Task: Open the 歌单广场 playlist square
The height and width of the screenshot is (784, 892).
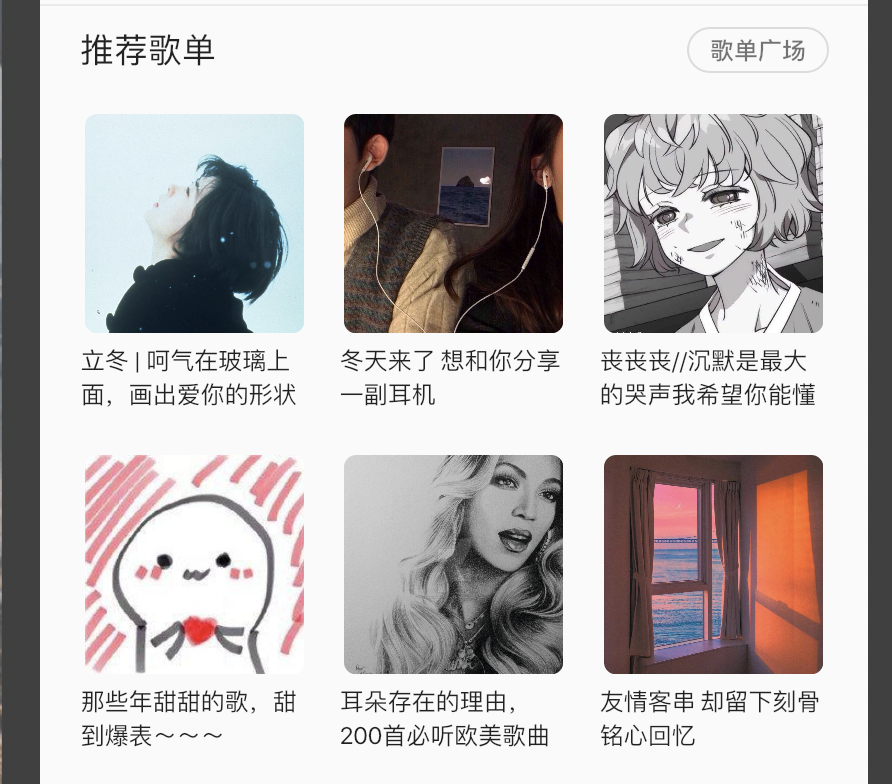Action: pyautogui.click(x=757, y=51)
